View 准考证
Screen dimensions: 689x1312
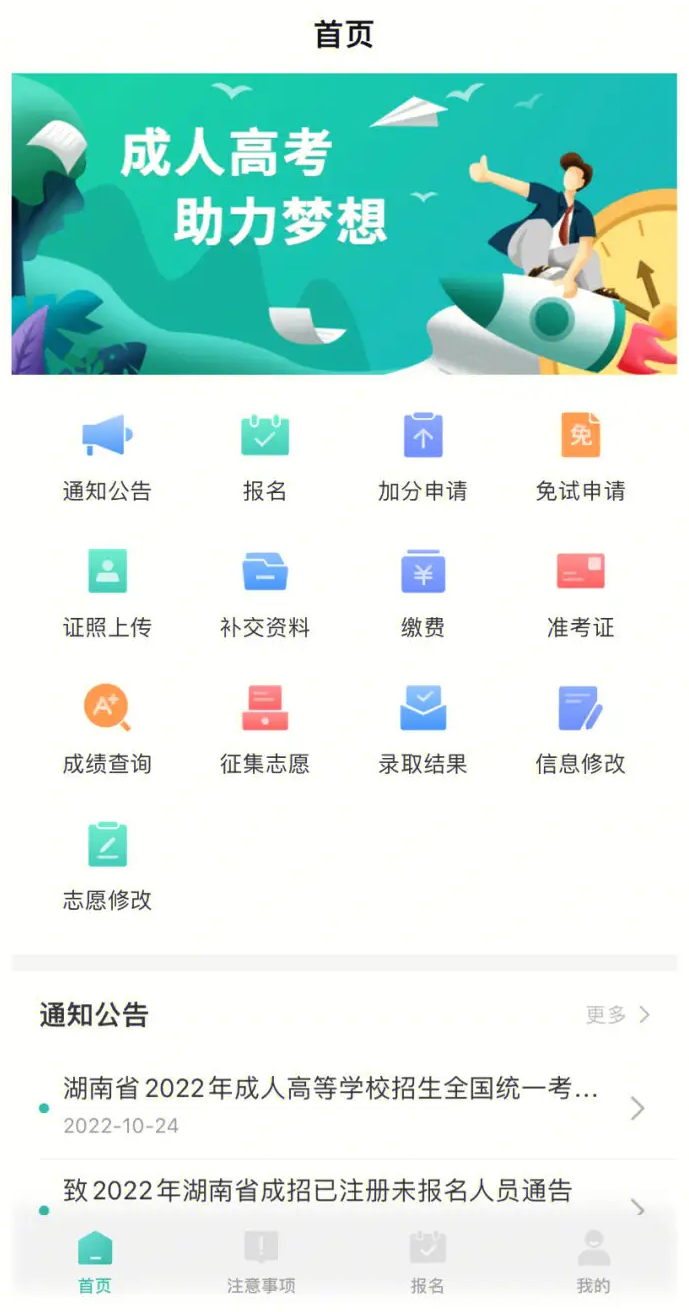pos(580,593)
